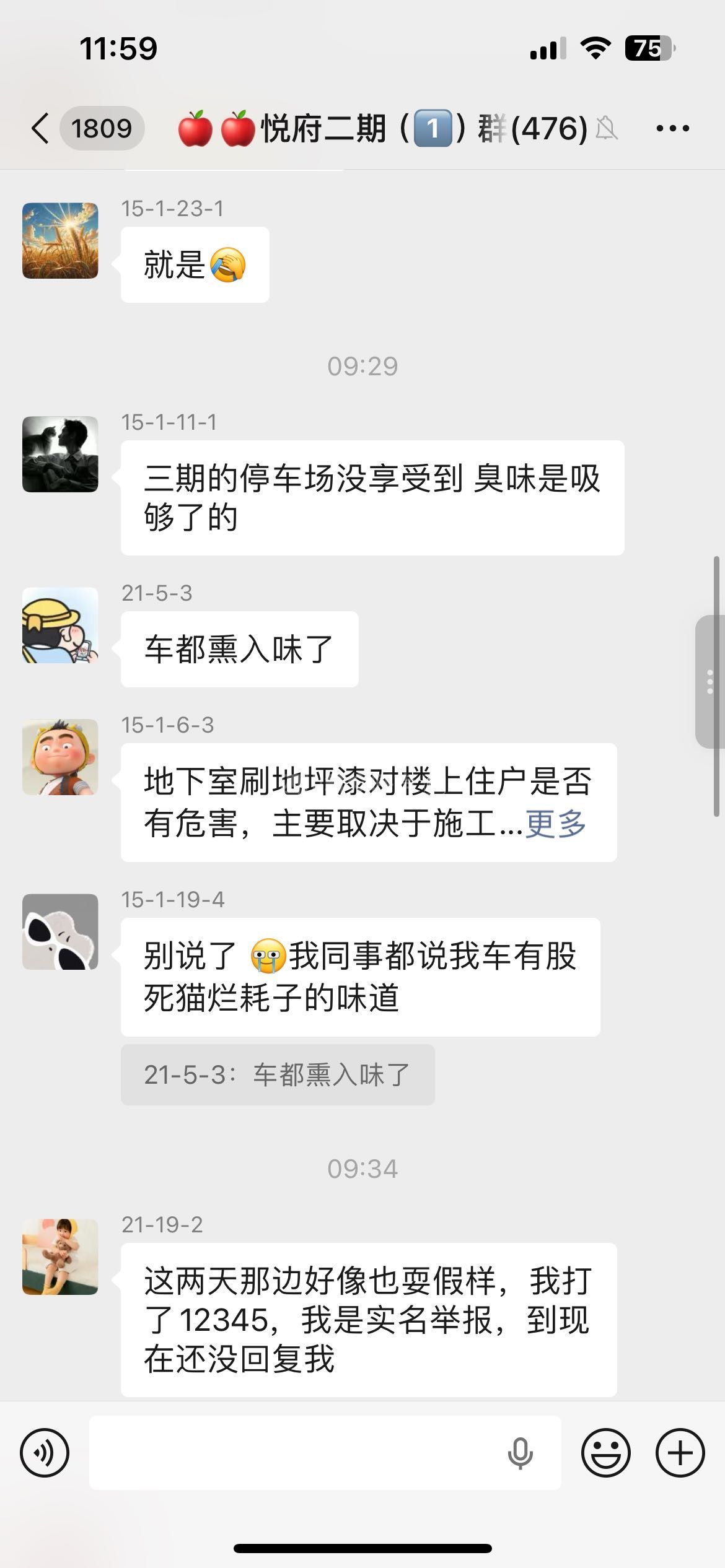Open the emoji sticker panel

pos(605,1453)
